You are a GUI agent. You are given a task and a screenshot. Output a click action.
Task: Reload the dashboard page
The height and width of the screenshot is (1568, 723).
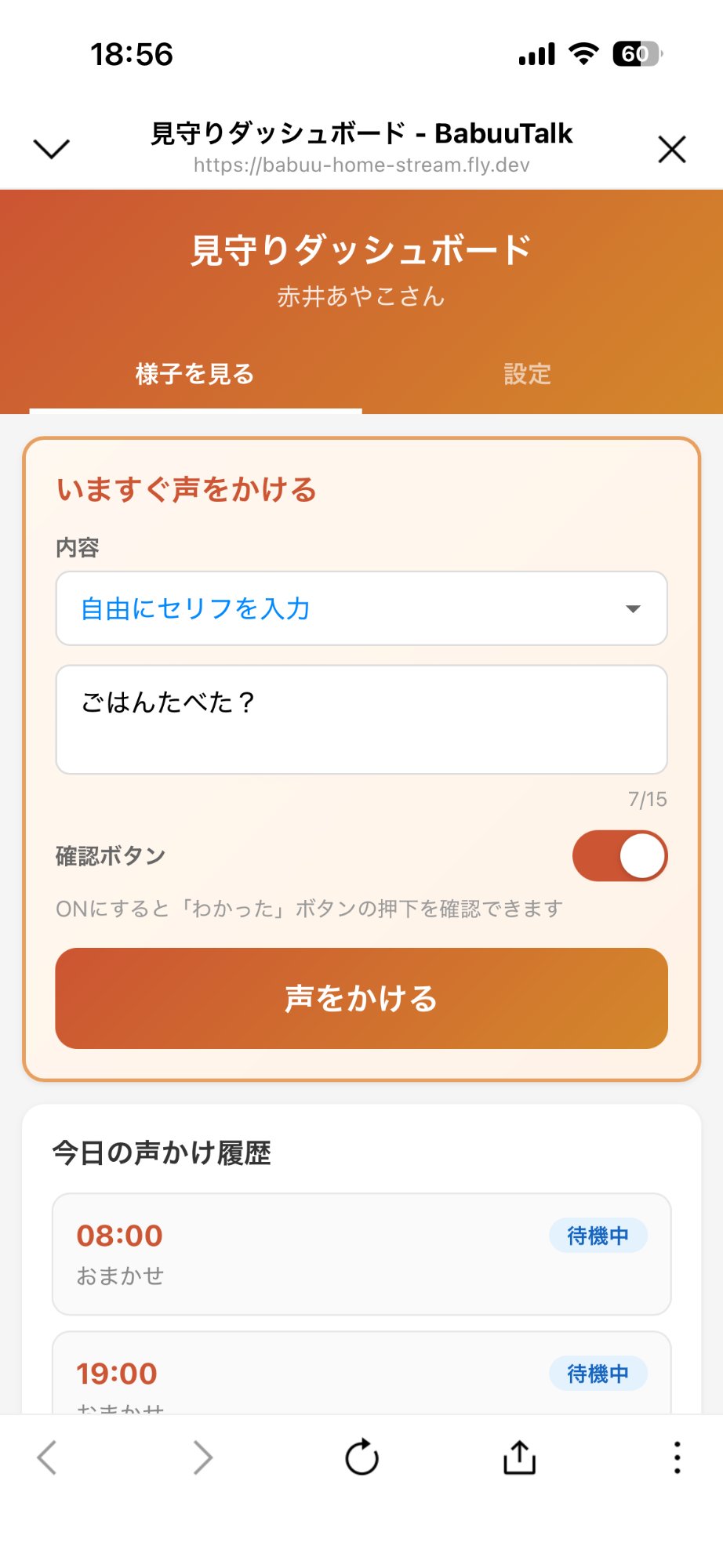coord(361,1457)
